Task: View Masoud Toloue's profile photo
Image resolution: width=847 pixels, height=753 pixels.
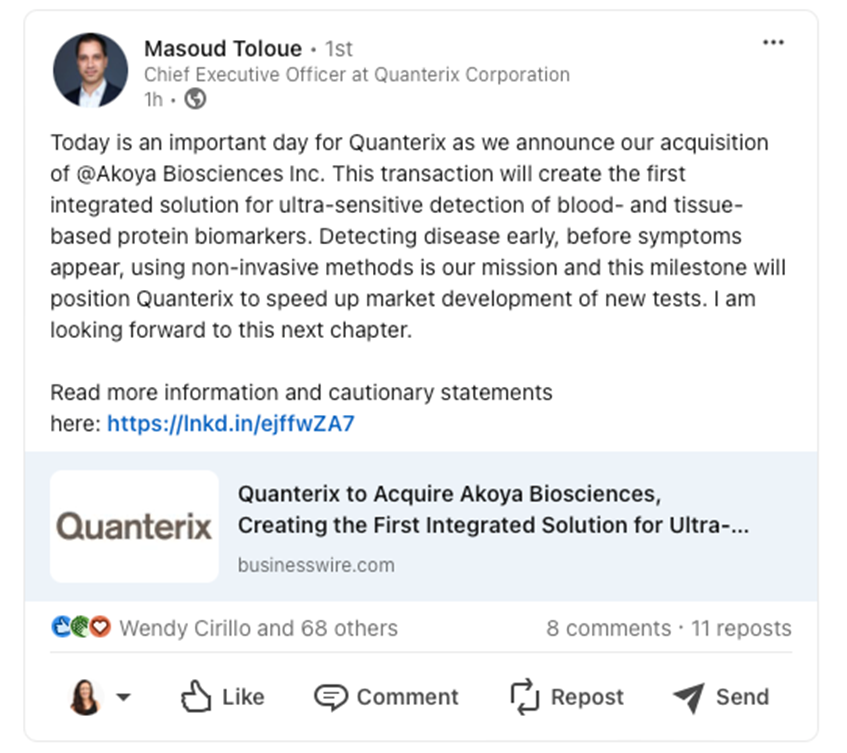Action: [90, 70]
